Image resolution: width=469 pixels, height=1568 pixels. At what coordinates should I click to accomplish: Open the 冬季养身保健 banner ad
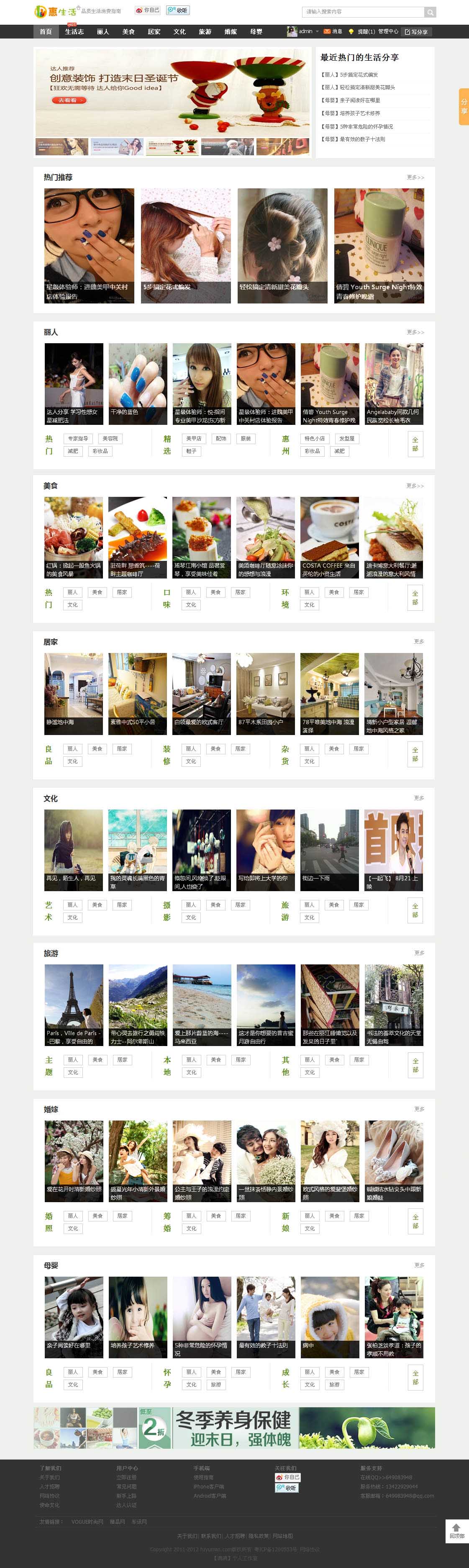pos(234,1427)
